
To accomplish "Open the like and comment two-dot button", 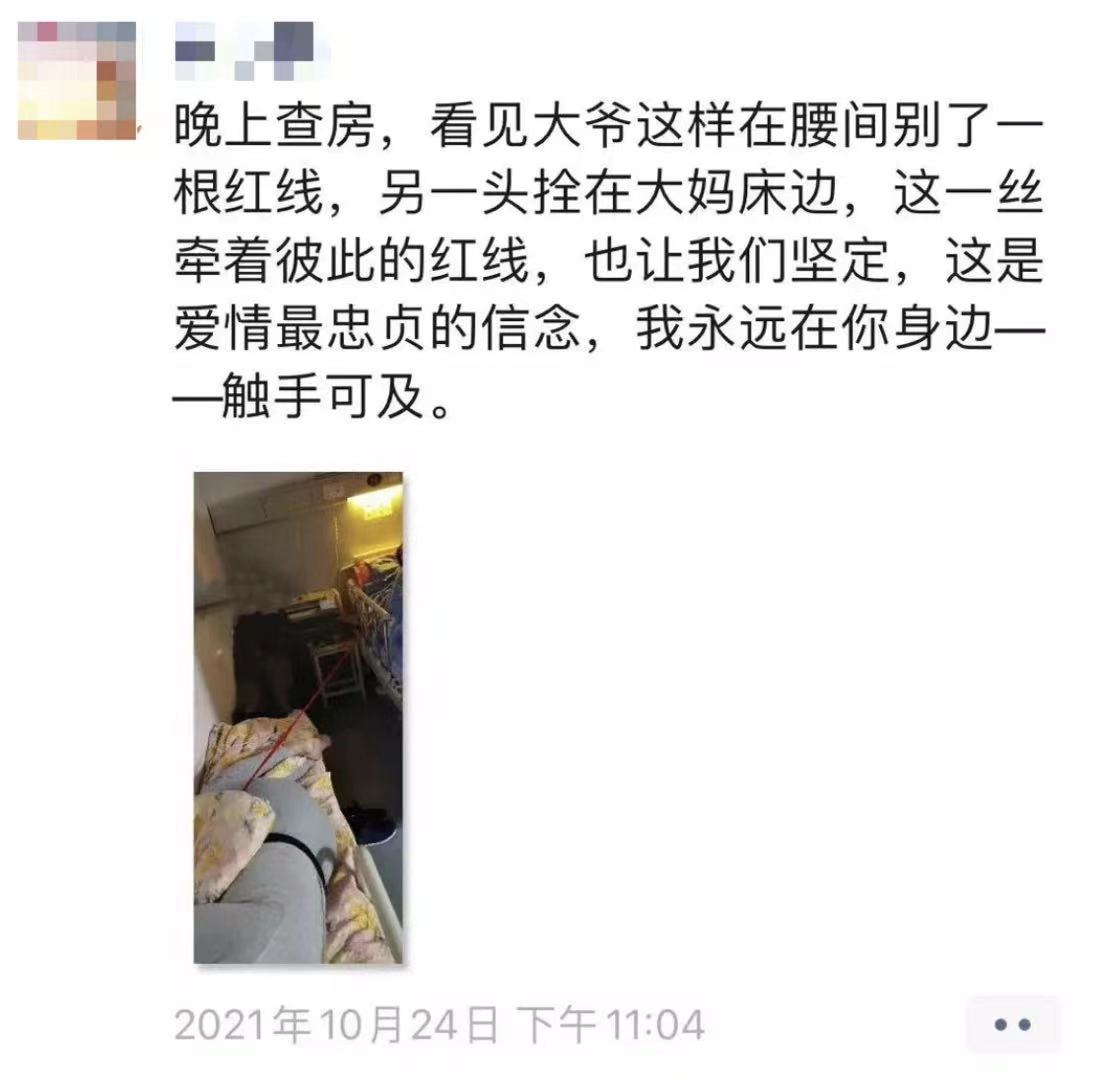I will (x=1013, y=1024).
